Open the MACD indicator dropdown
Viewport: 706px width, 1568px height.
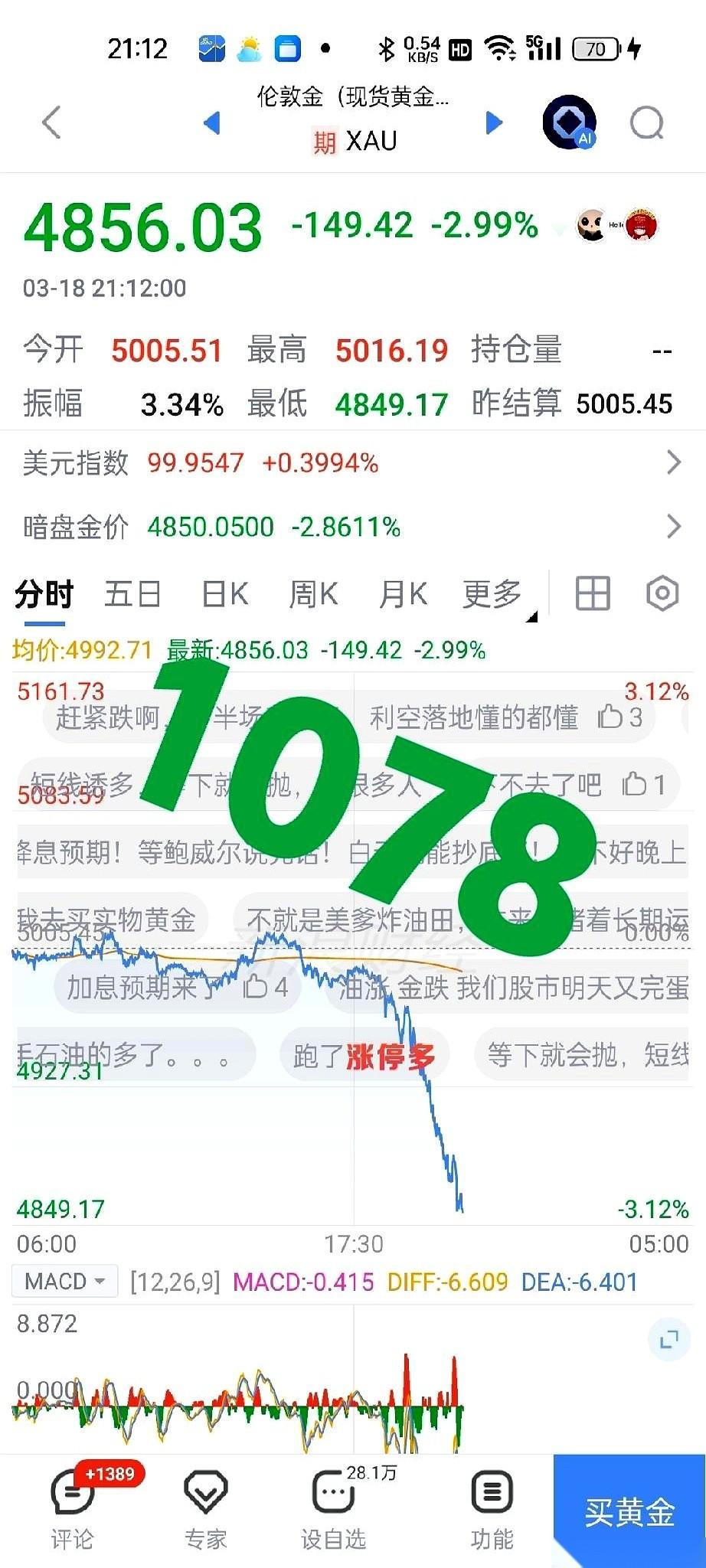pos(65,1280)
